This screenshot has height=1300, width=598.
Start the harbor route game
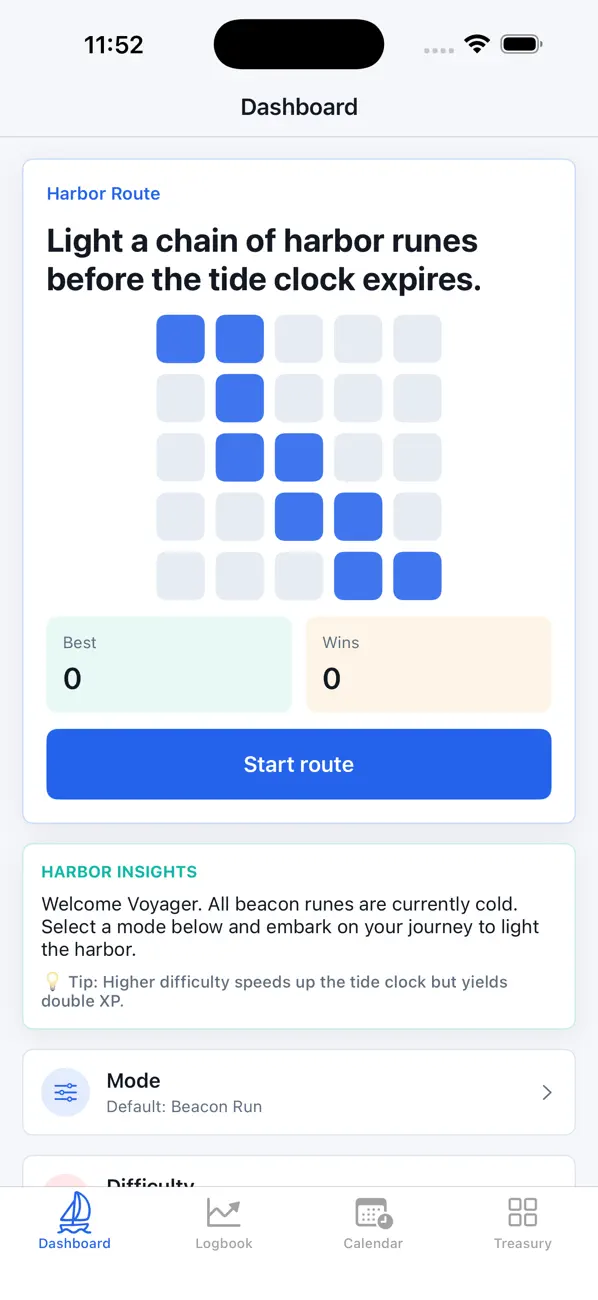click(x=299, y=764)
